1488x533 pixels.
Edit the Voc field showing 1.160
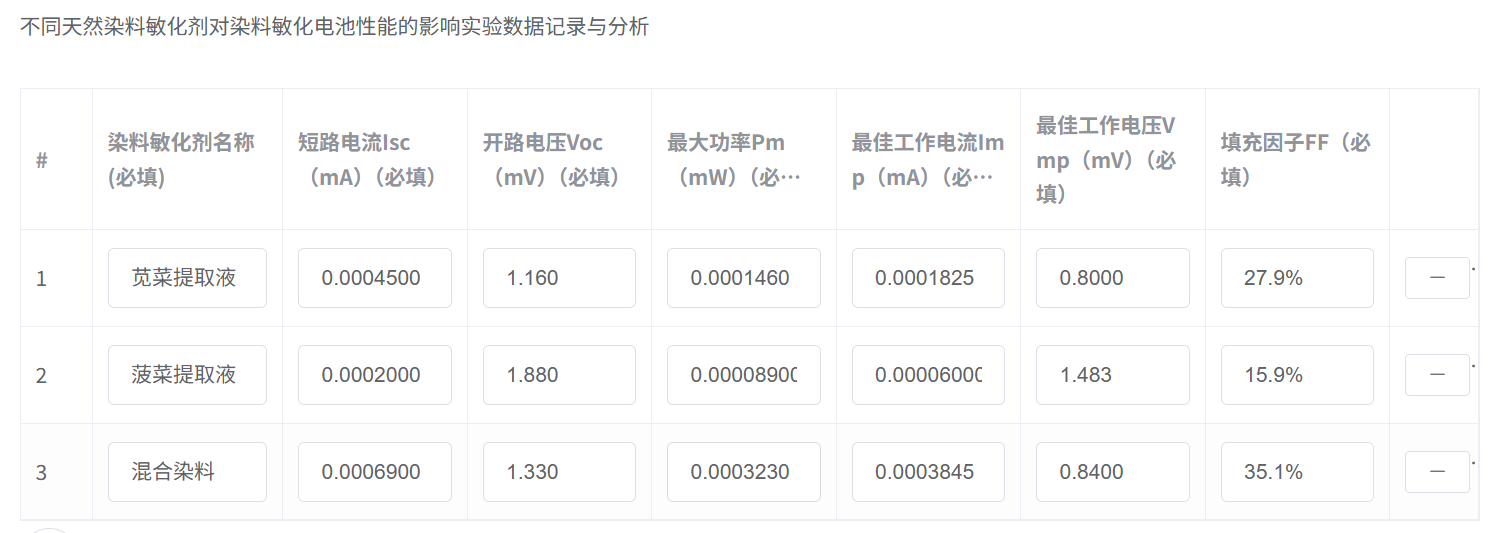click(559, 278)
